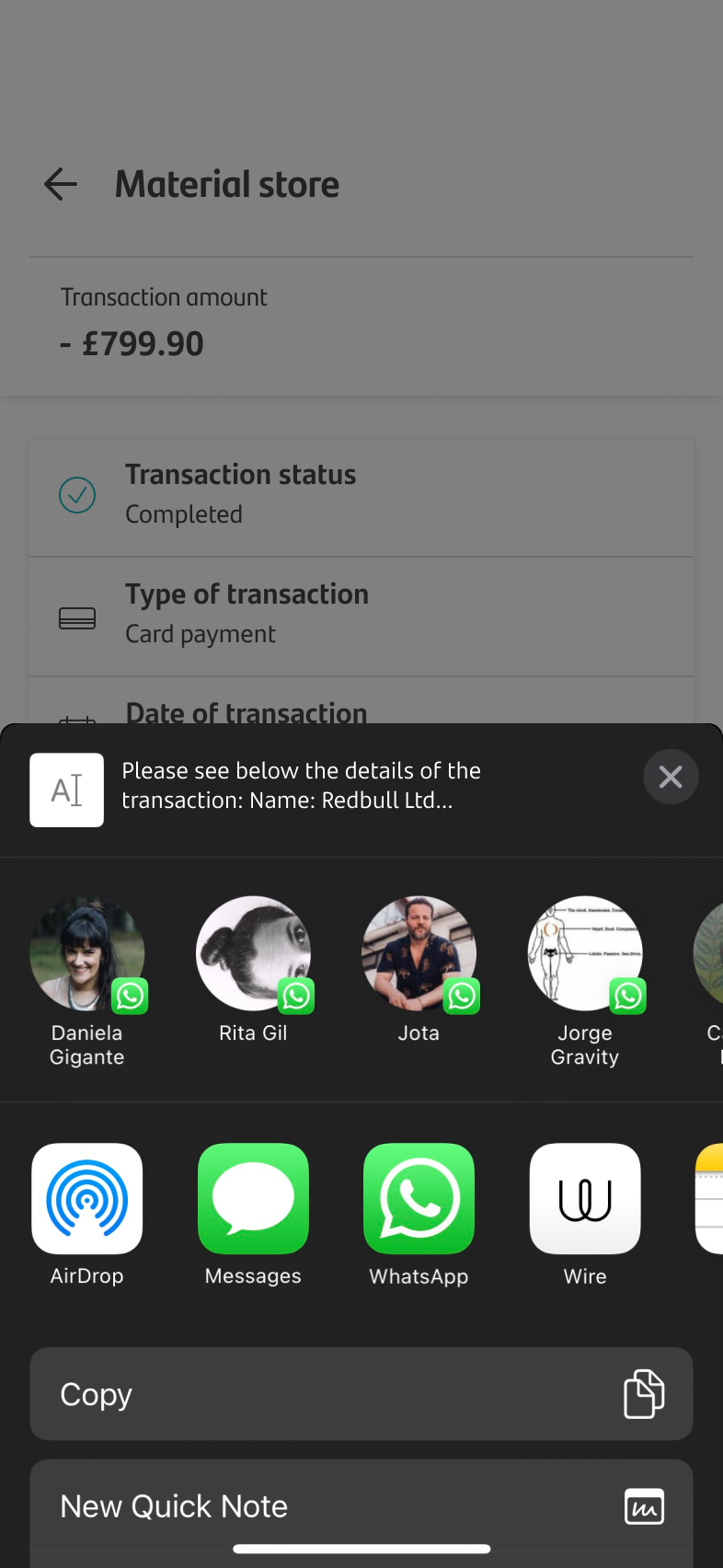
Task: Create a New Quick Note
Action: [x=361, y=1506]
